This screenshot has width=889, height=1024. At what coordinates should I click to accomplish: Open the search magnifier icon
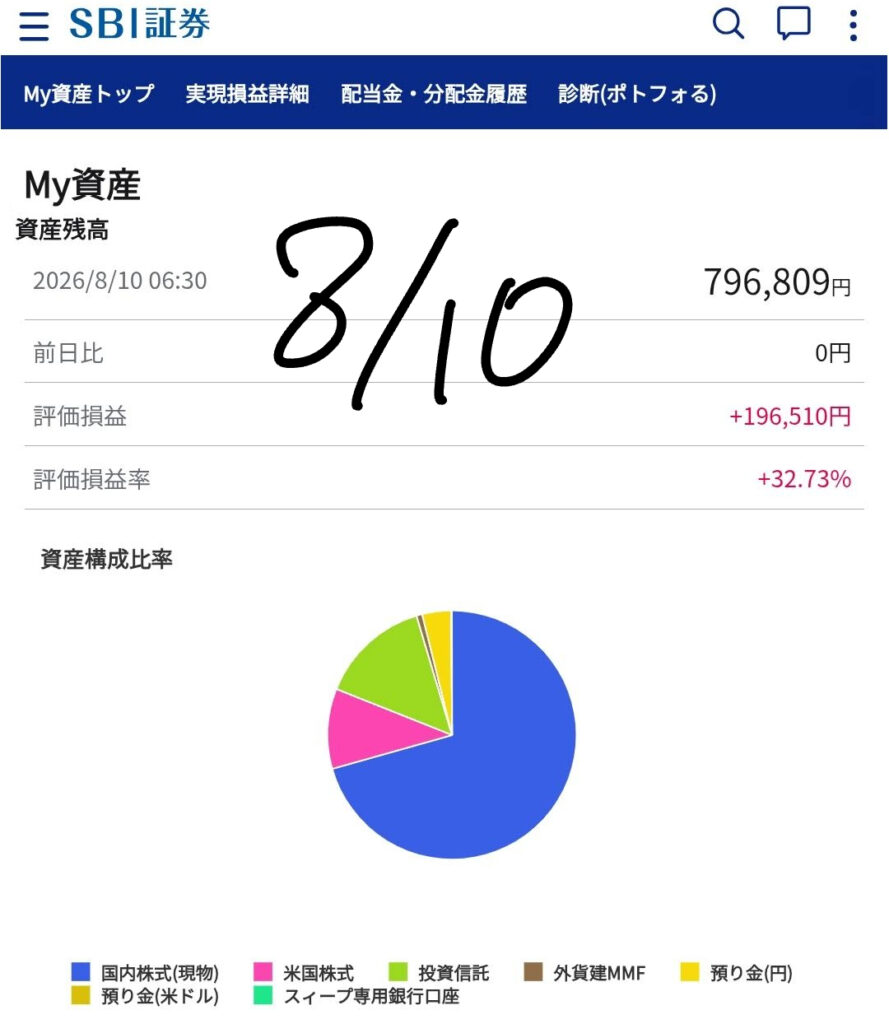tap(728, 24)
